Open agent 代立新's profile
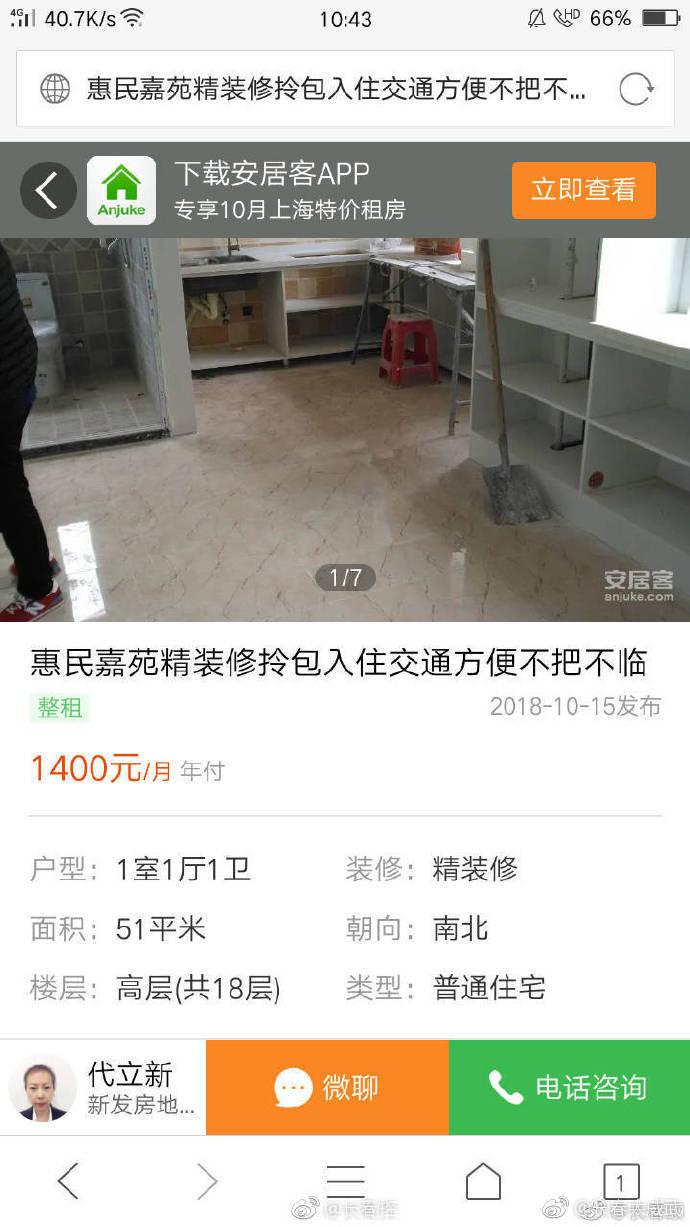 (x=103, y=1087)
